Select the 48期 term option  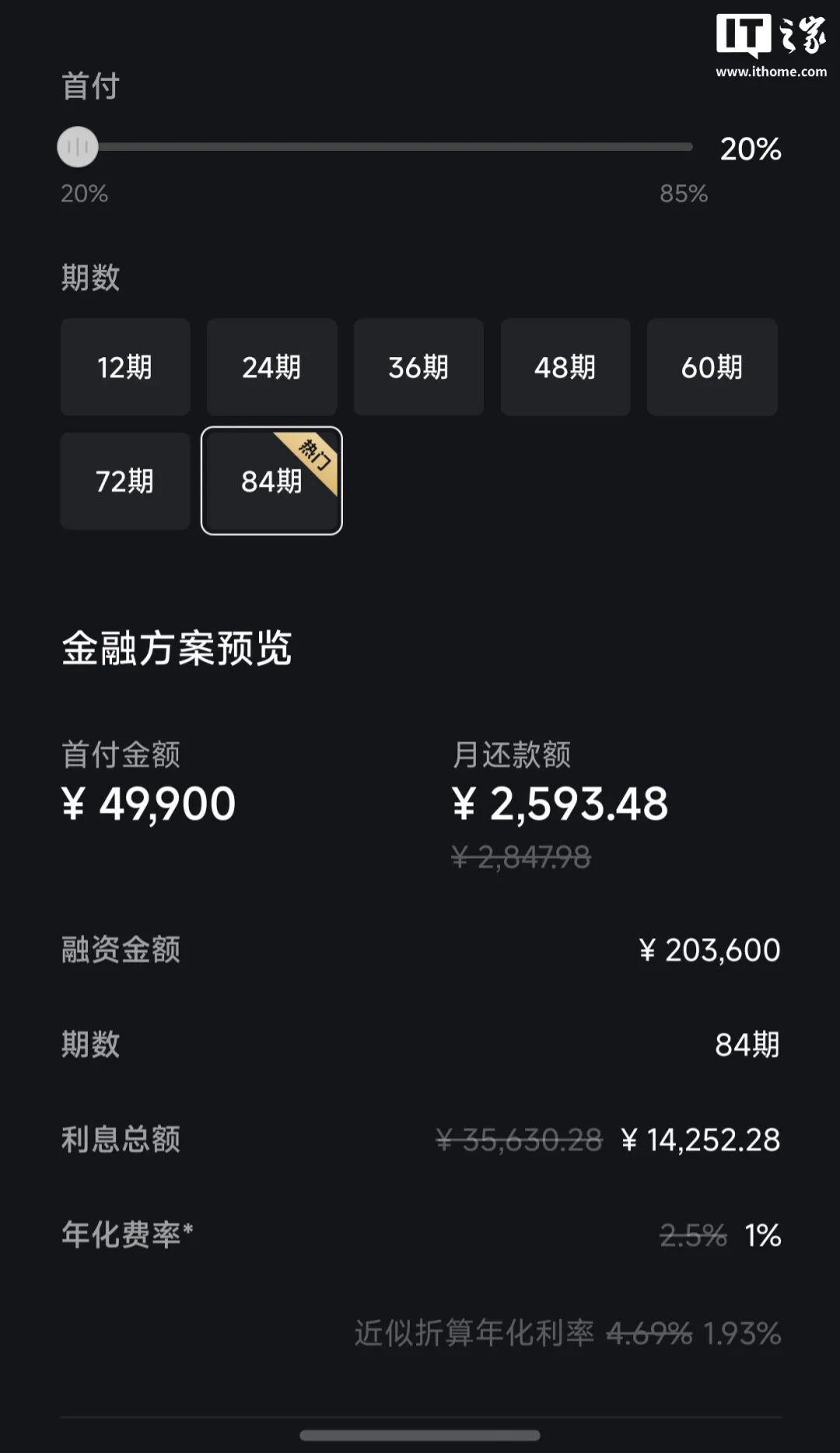[x=565, y=366]
